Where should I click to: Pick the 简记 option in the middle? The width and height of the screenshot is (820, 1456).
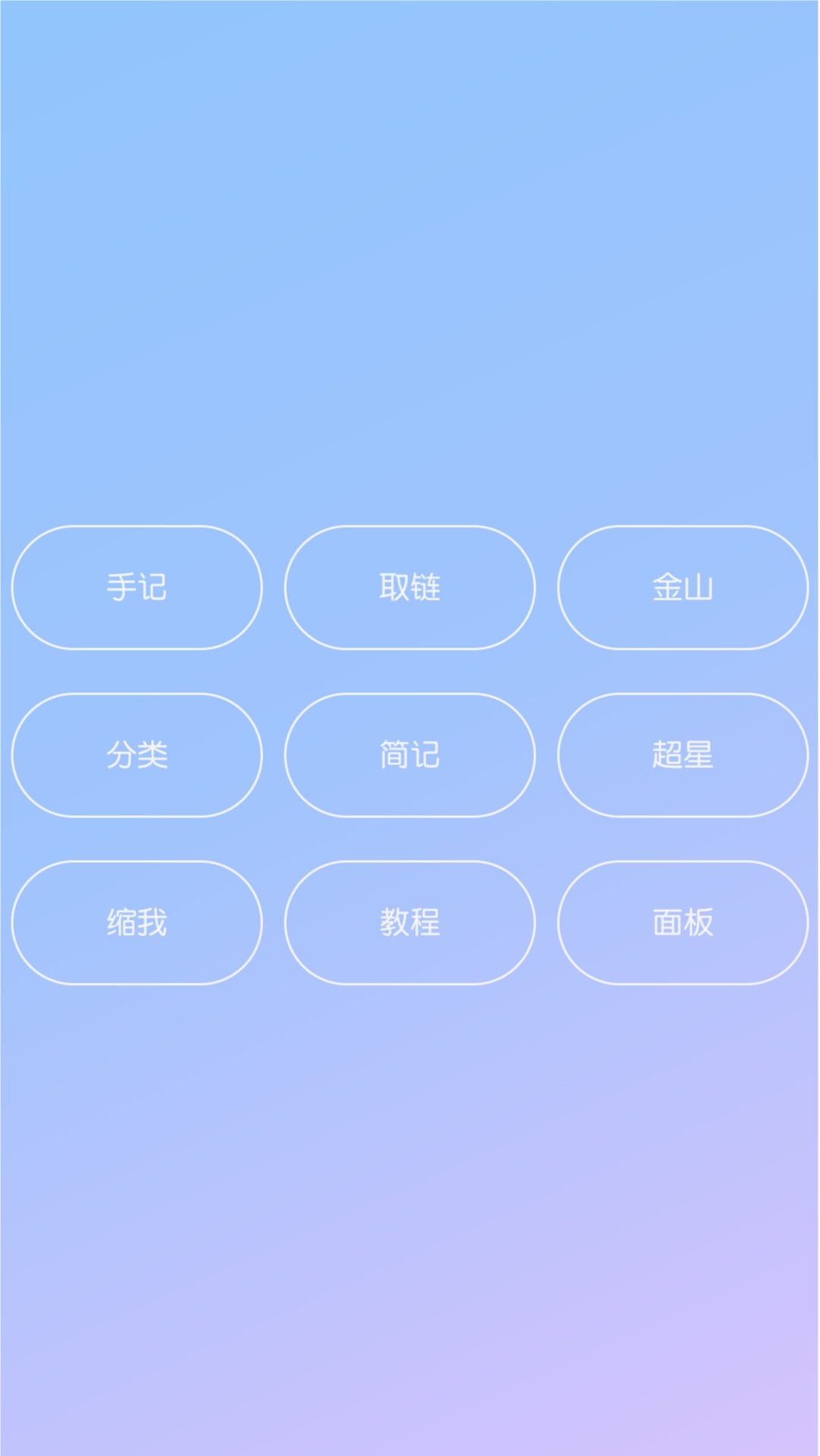tap(410, 755)
